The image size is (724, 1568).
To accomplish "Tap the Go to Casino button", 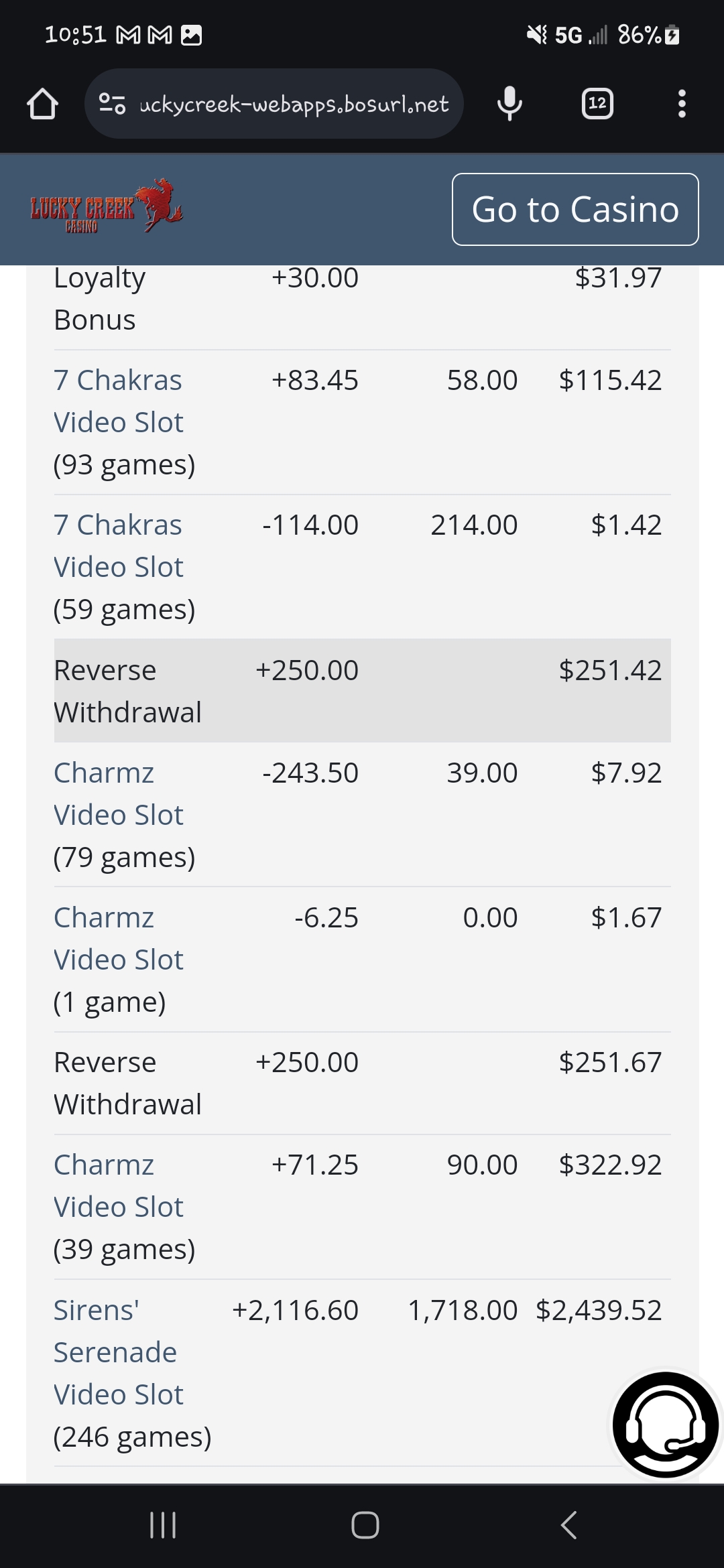I will click(x=575, y=210).
